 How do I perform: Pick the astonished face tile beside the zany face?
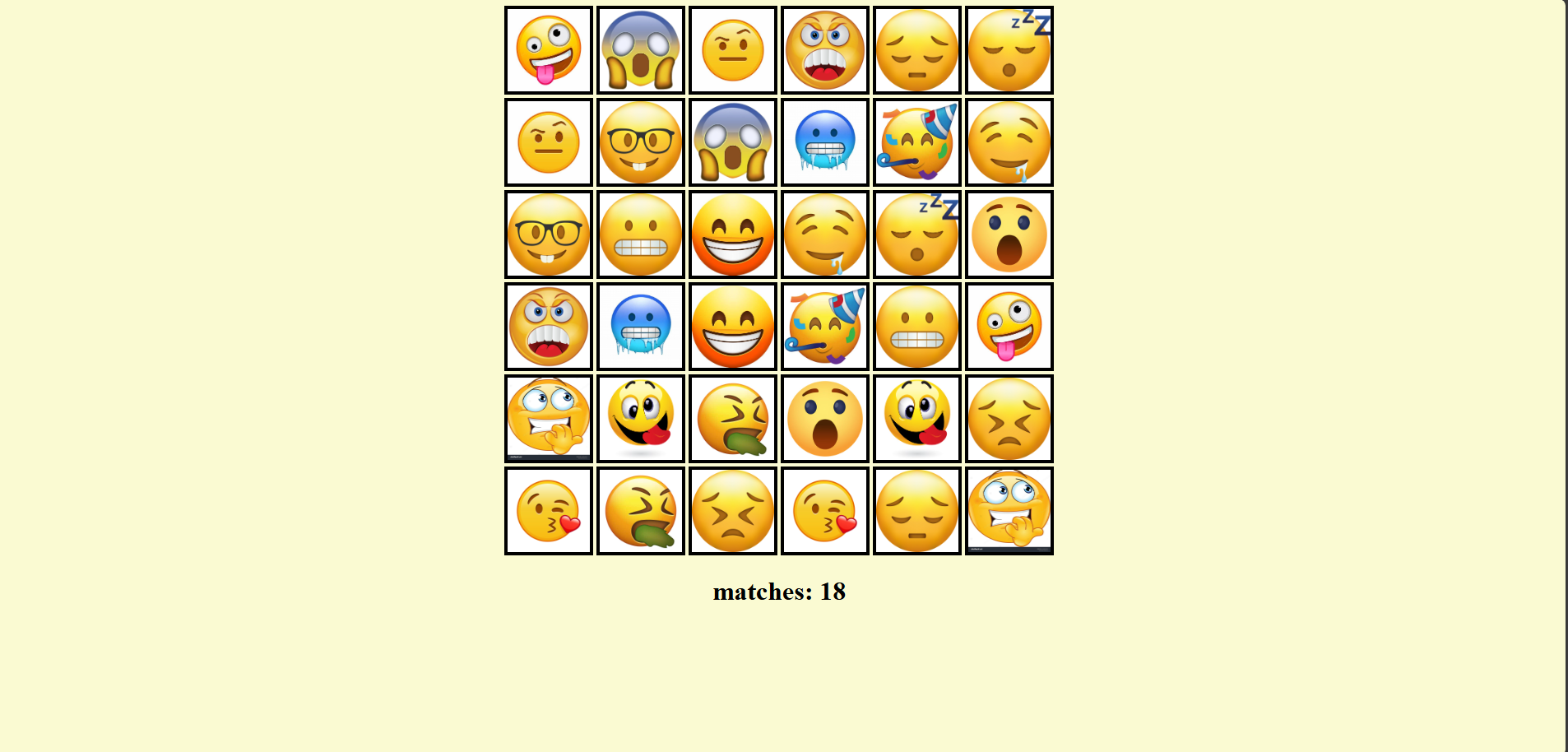point(1009,234)
